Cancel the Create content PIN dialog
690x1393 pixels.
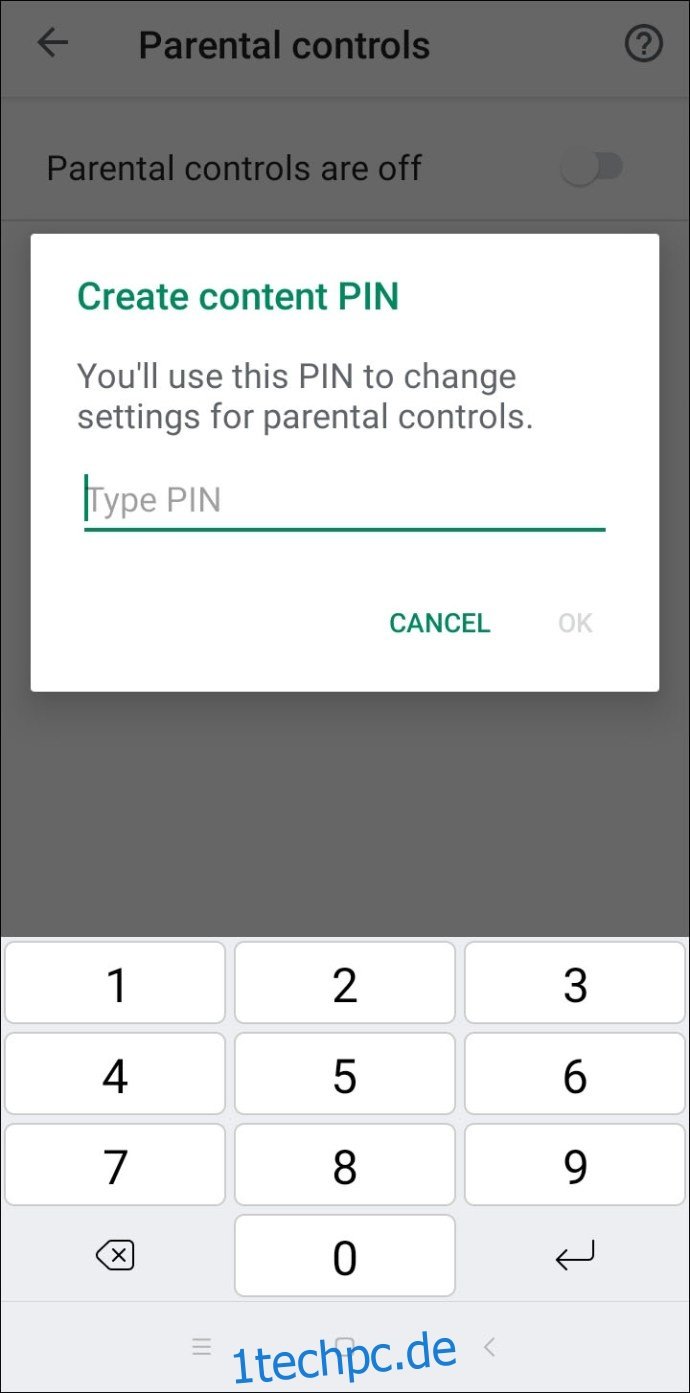(x=440, y=623)
